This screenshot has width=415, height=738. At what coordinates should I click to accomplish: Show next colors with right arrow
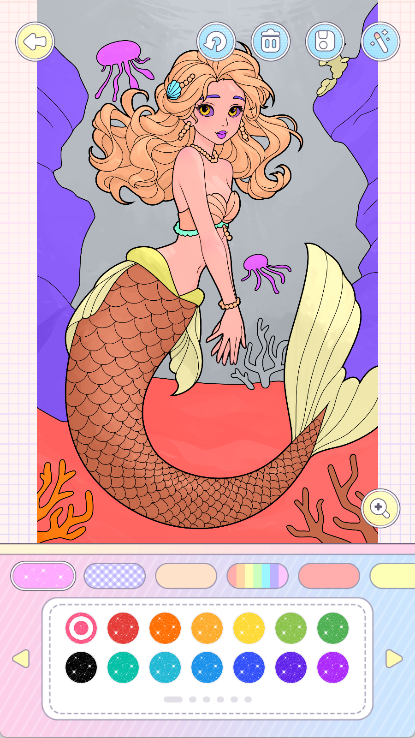[x=394, y=658]
